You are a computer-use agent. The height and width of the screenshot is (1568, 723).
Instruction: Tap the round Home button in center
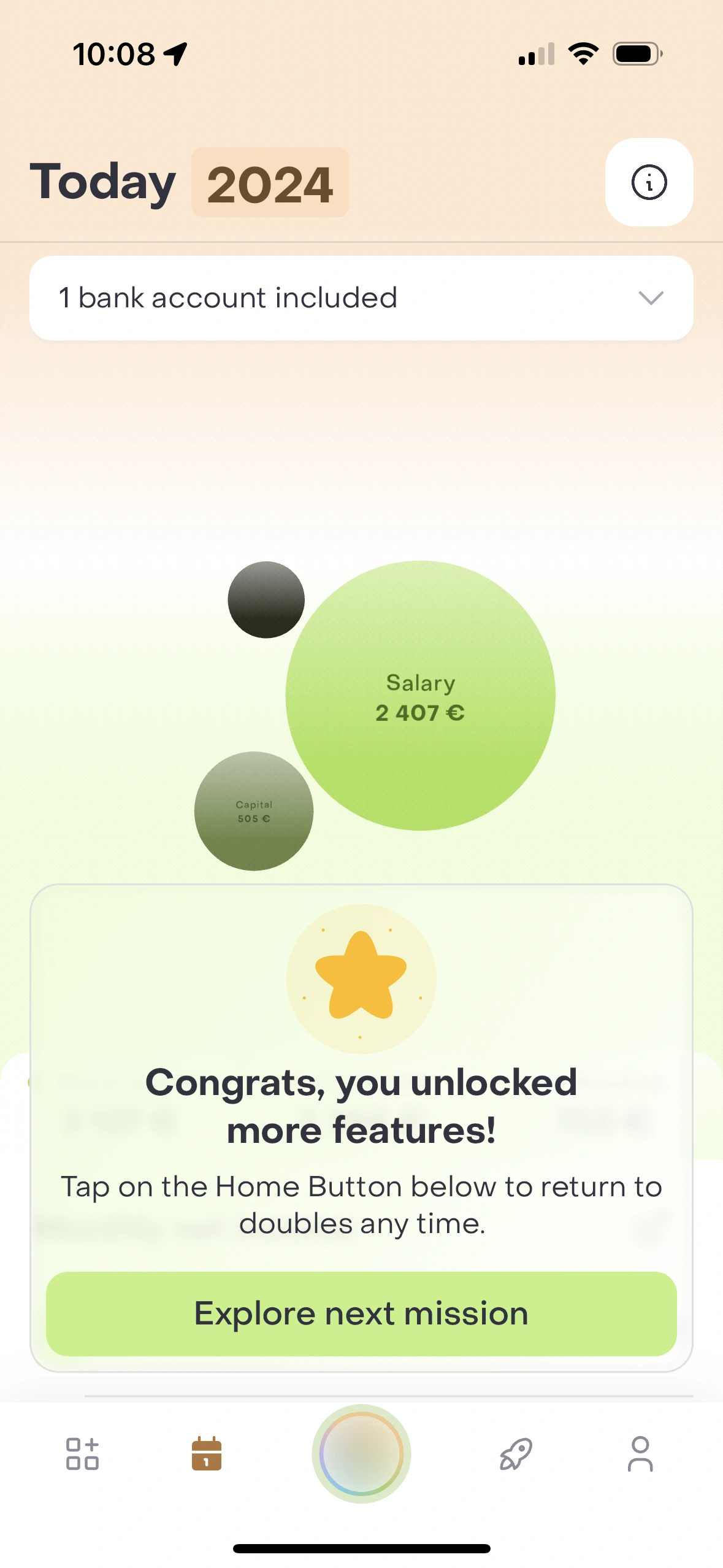(361, 1453)
